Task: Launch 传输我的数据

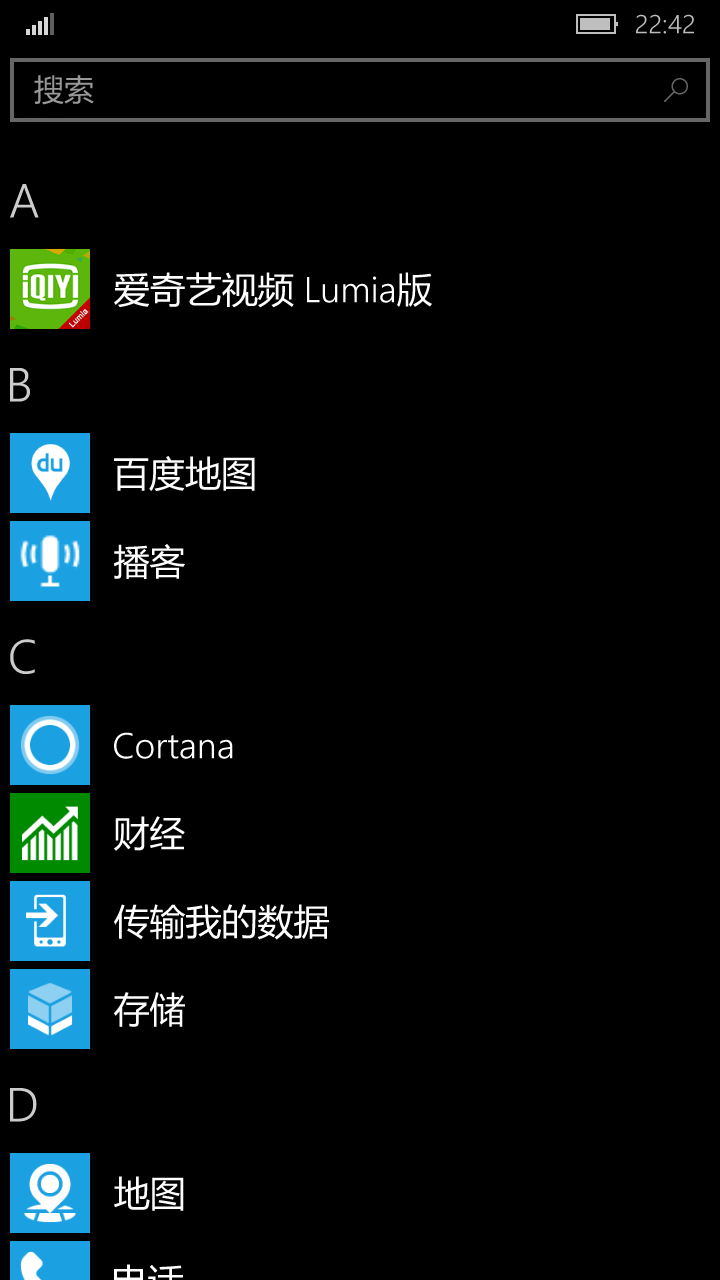Action: (360, 921)
